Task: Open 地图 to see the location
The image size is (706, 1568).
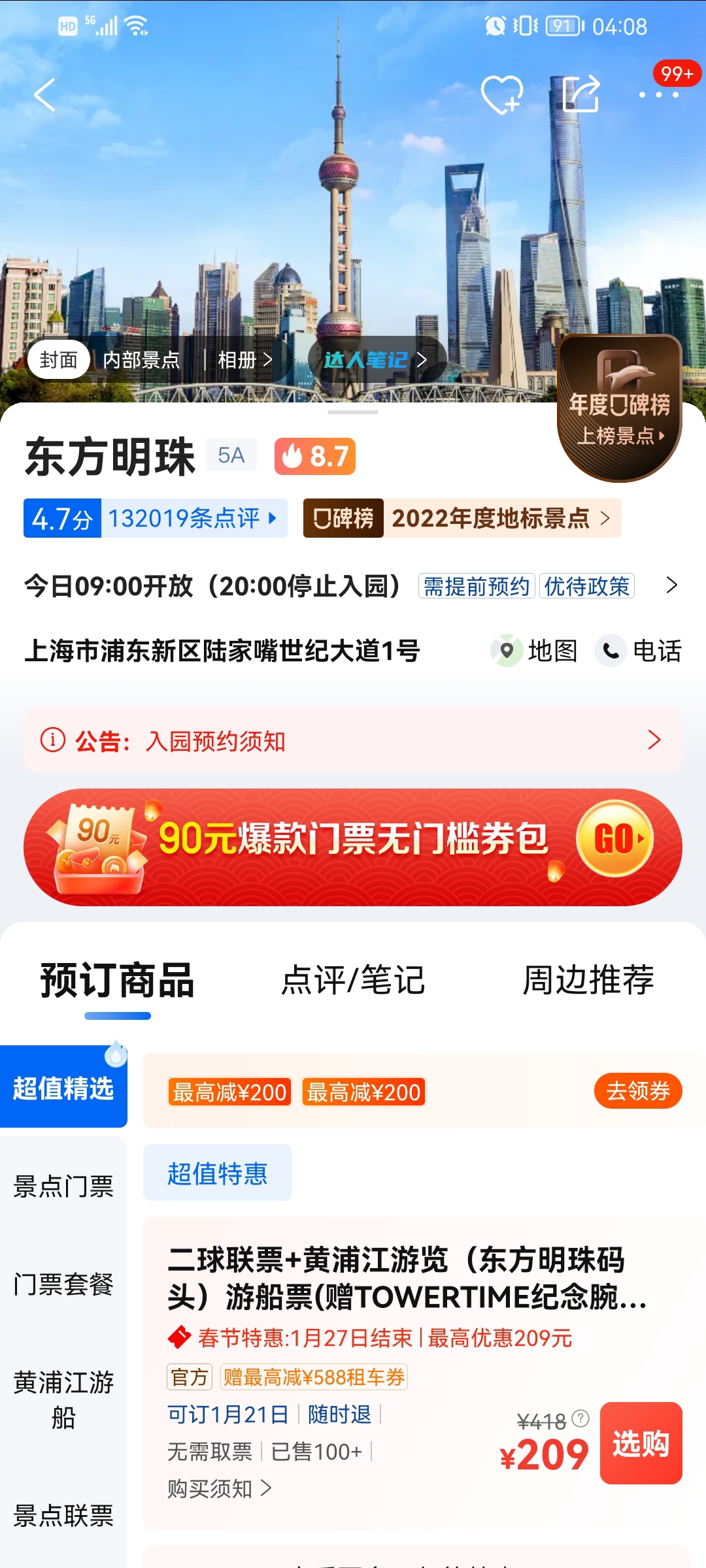Action: pyautogui.click(x=535, y=651)
